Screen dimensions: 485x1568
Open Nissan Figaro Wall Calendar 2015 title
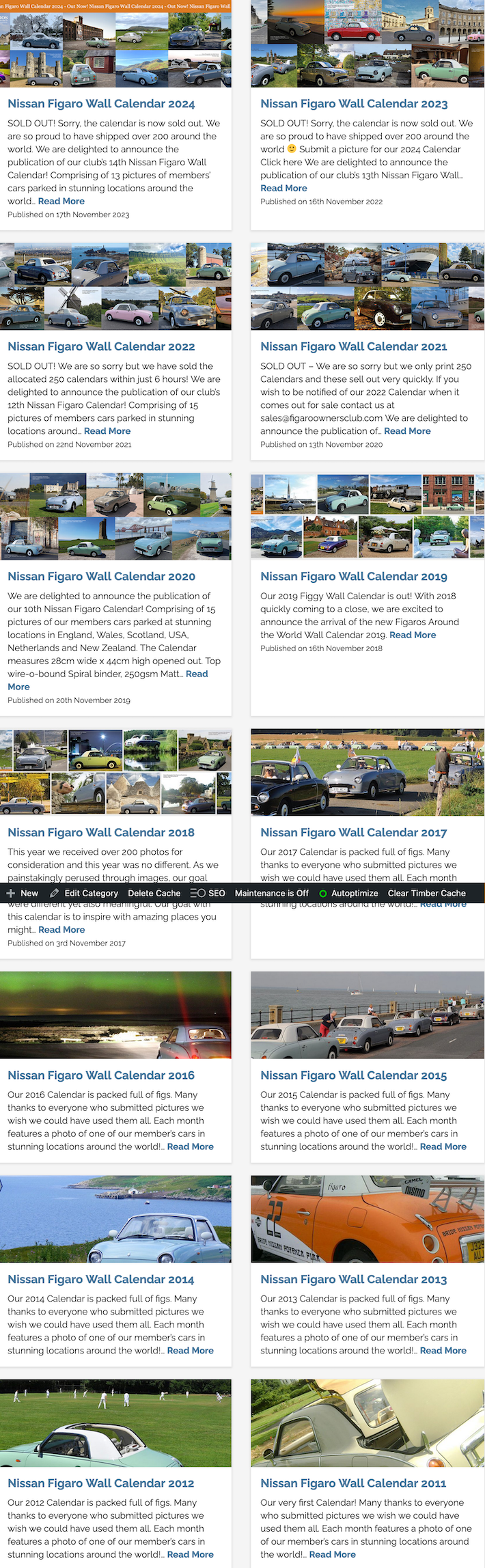click(x=353, y=1075)
